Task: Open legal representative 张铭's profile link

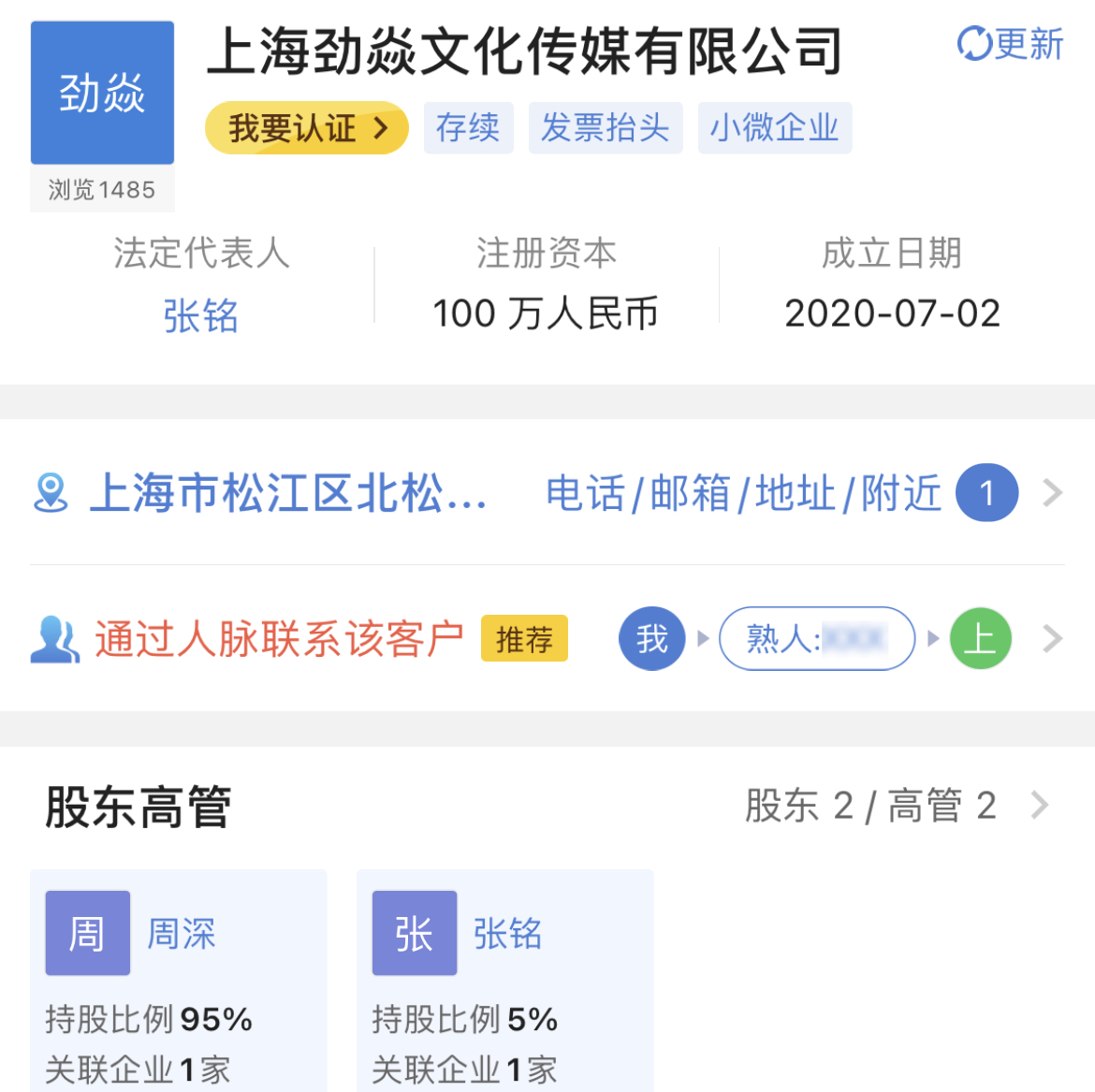Action: [x=200, y=315]
